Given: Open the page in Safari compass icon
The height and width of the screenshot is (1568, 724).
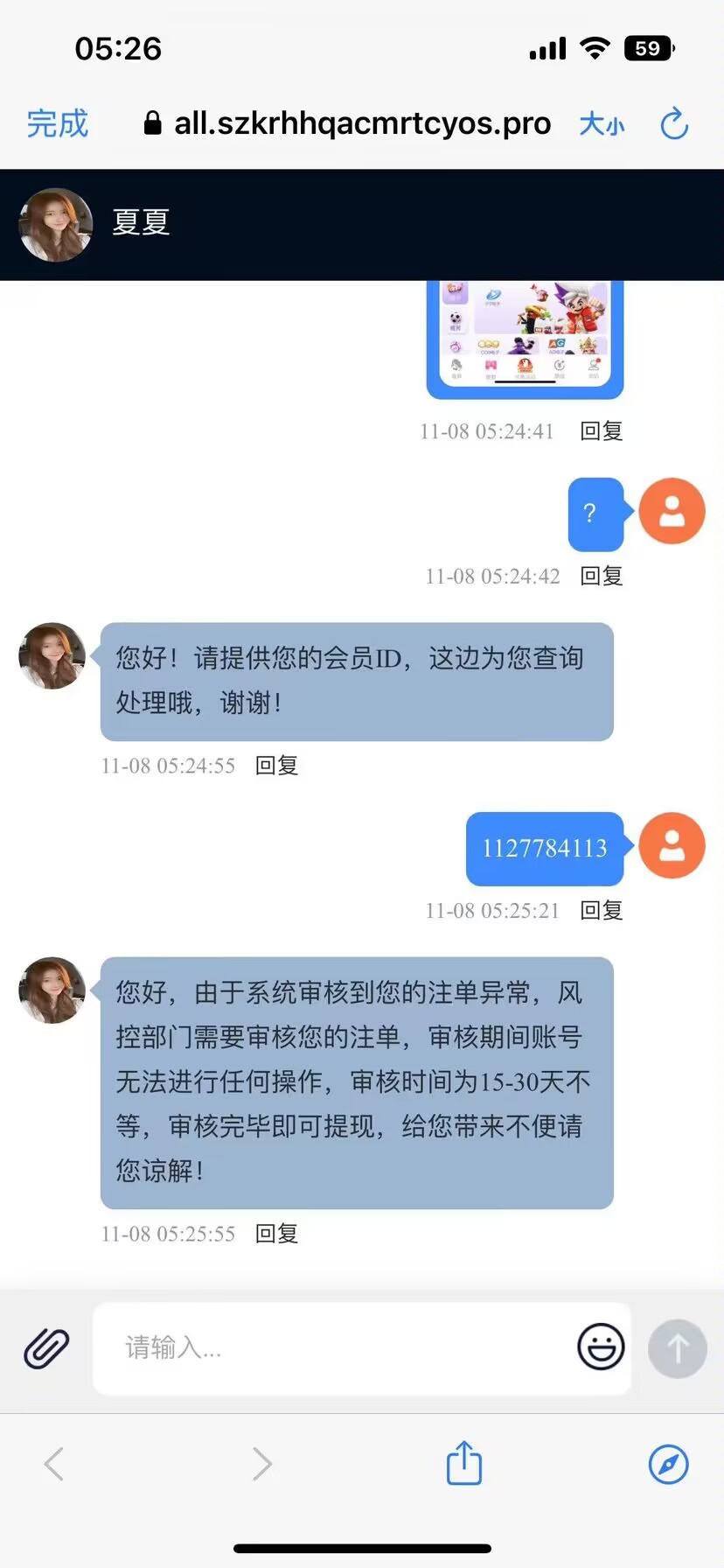Looking at the screenshot, I should point(668,1464).
